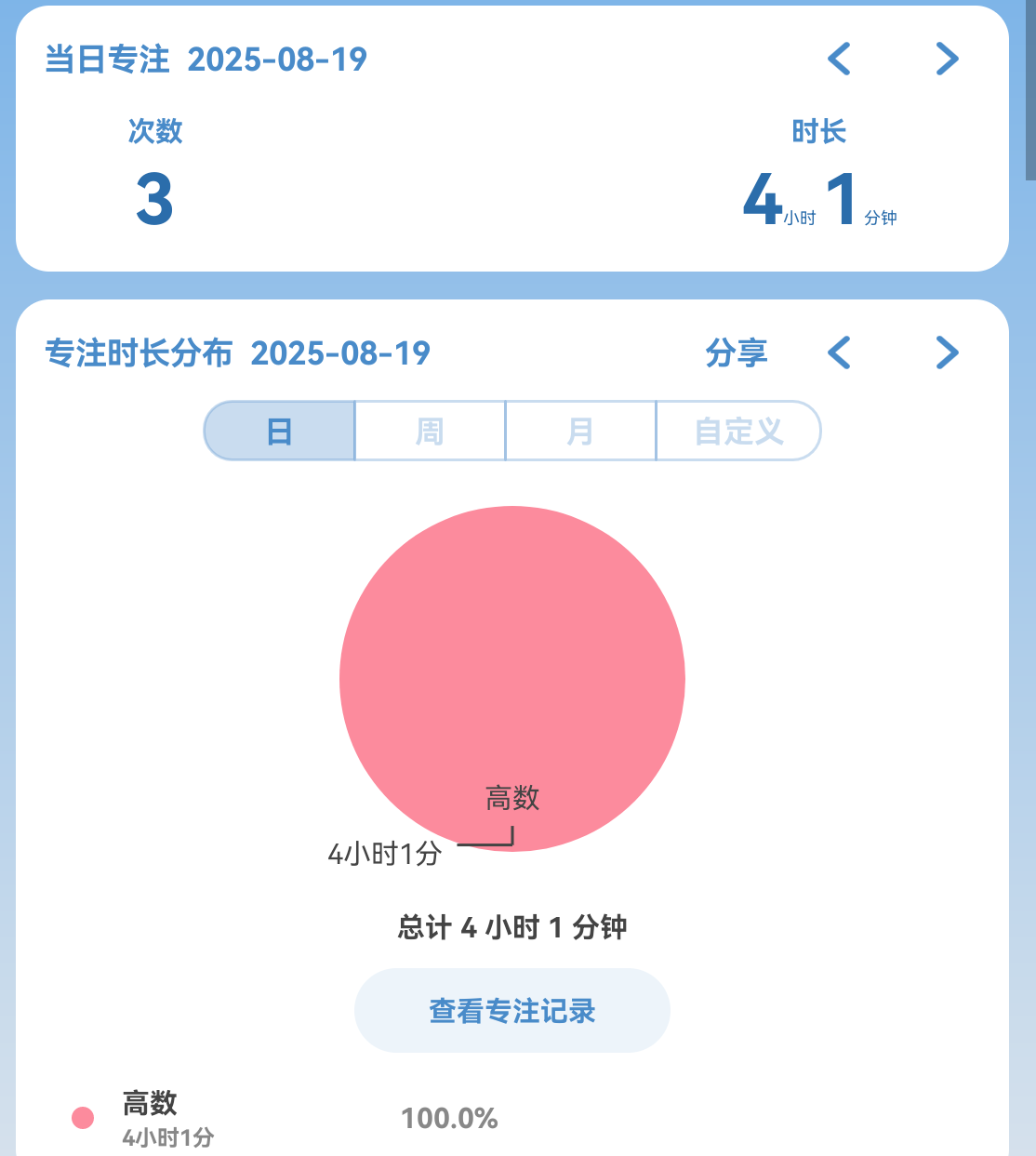Go to next day in 当日专注 card
The width and height of the screenshot is (1036, 1156).
click(x=947, y=59)
